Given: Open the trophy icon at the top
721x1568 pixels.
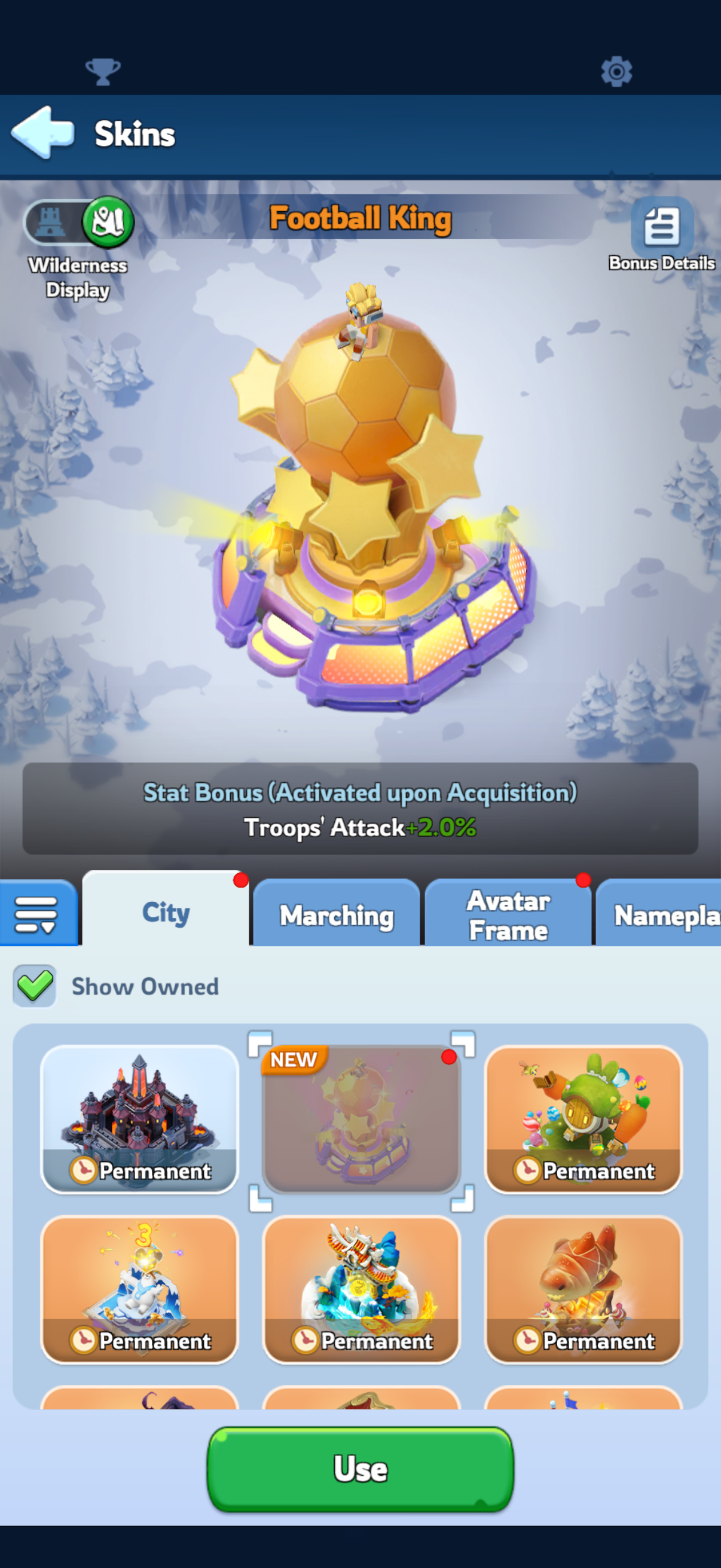Looking at the screenshot, I should (103, 71).
